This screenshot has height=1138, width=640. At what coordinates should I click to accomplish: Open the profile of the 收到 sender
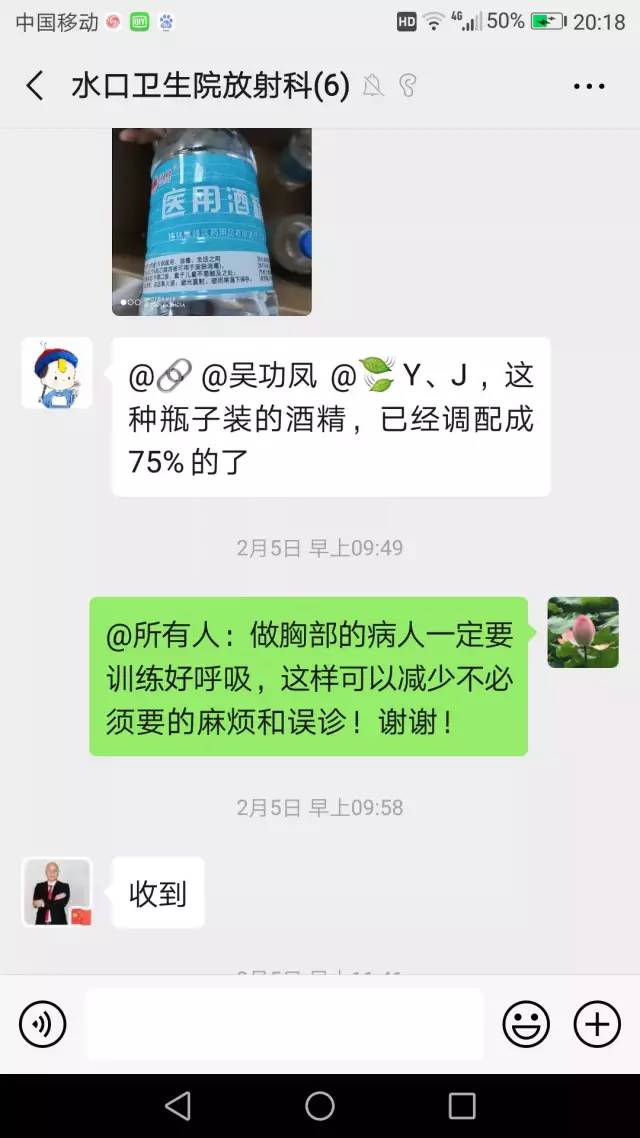pos(57,892)
